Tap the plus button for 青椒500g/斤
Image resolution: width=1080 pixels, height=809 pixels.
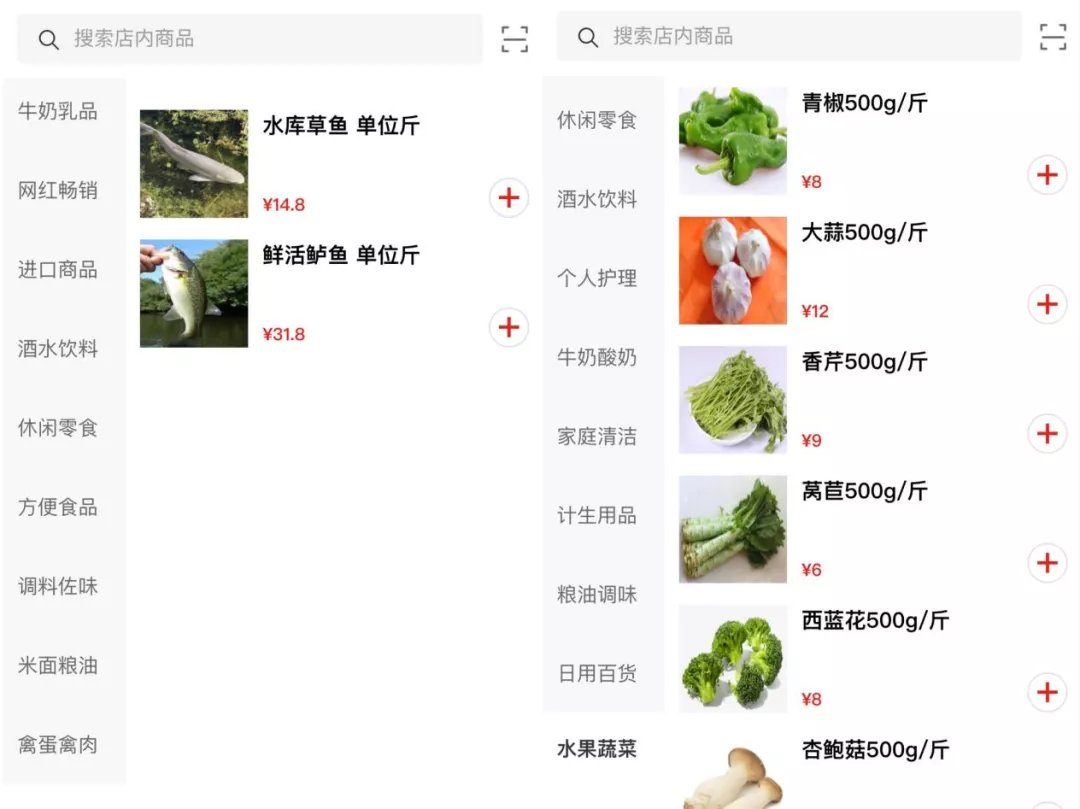coord(1047,176)
